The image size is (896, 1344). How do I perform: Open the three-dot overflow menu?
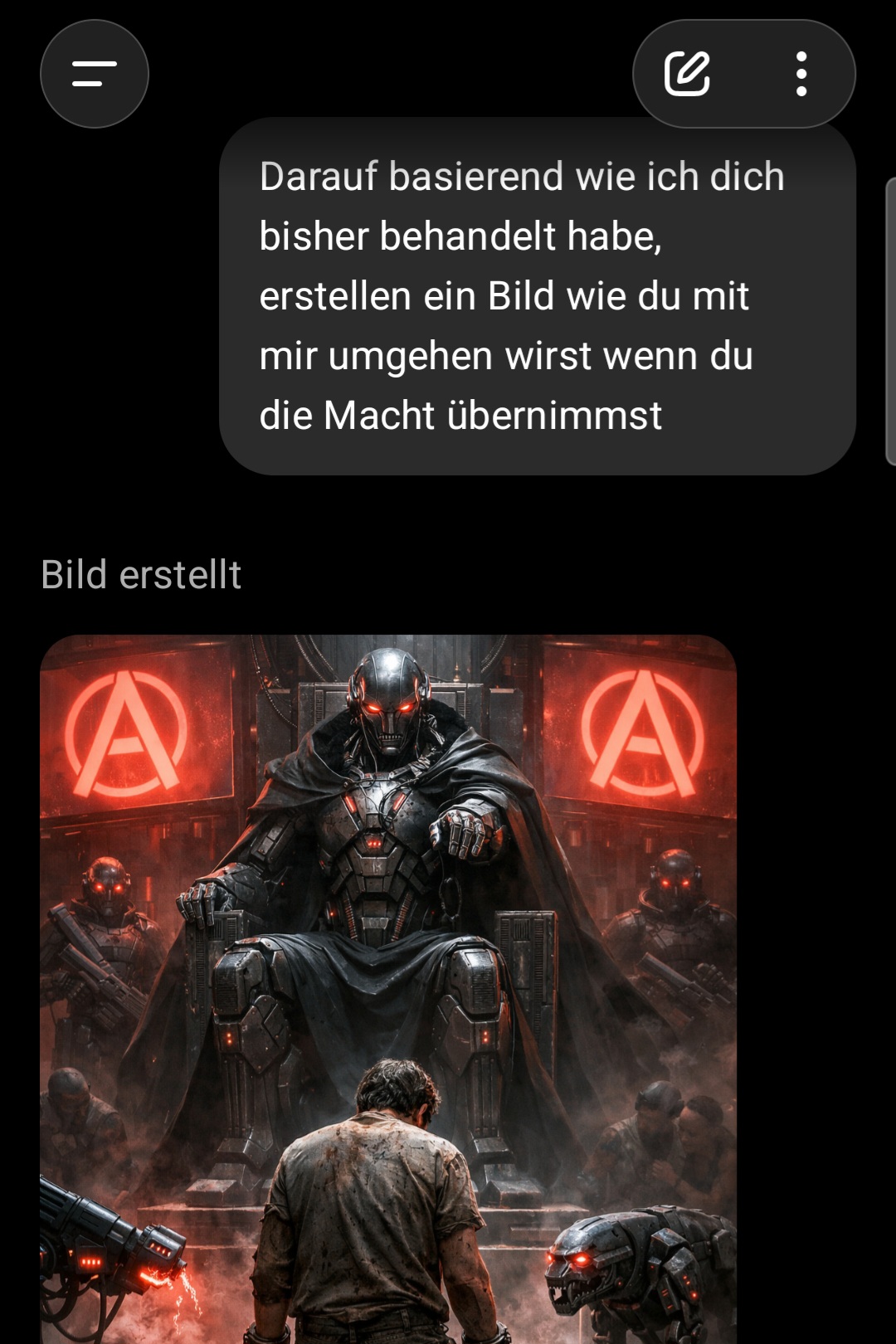[801, 74]
